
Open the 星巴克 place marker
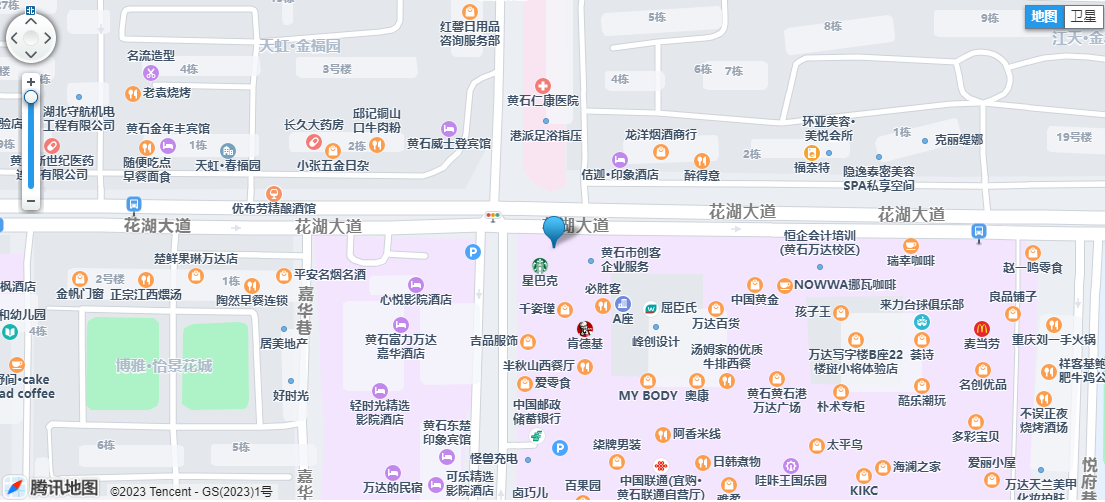coord(539,265)
